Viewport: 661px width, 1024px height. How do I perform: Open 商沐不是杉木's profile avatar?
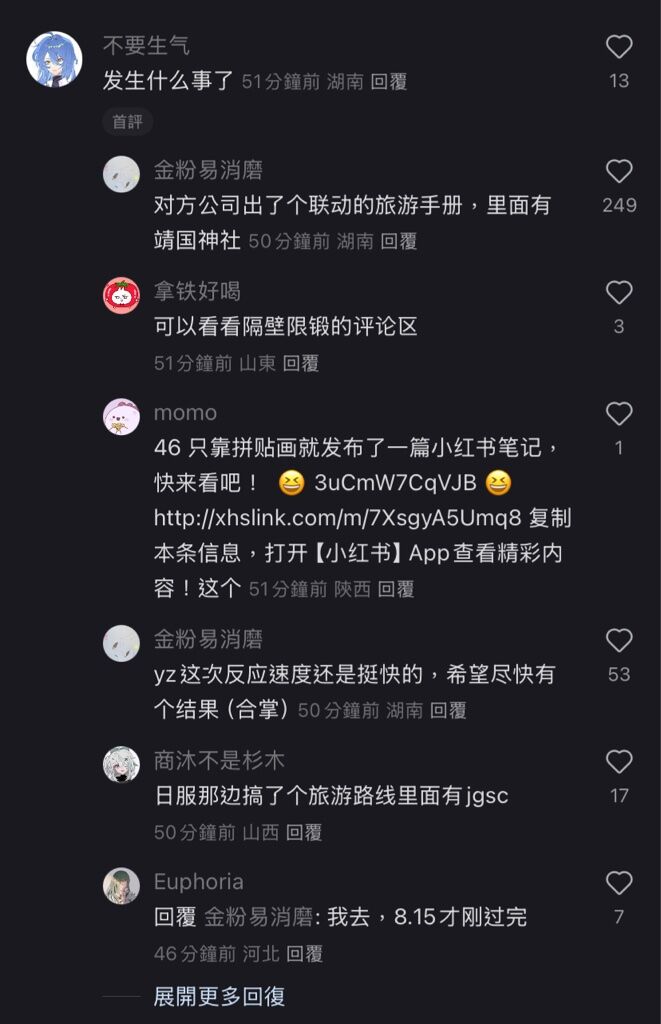click(x=121, y=765)
